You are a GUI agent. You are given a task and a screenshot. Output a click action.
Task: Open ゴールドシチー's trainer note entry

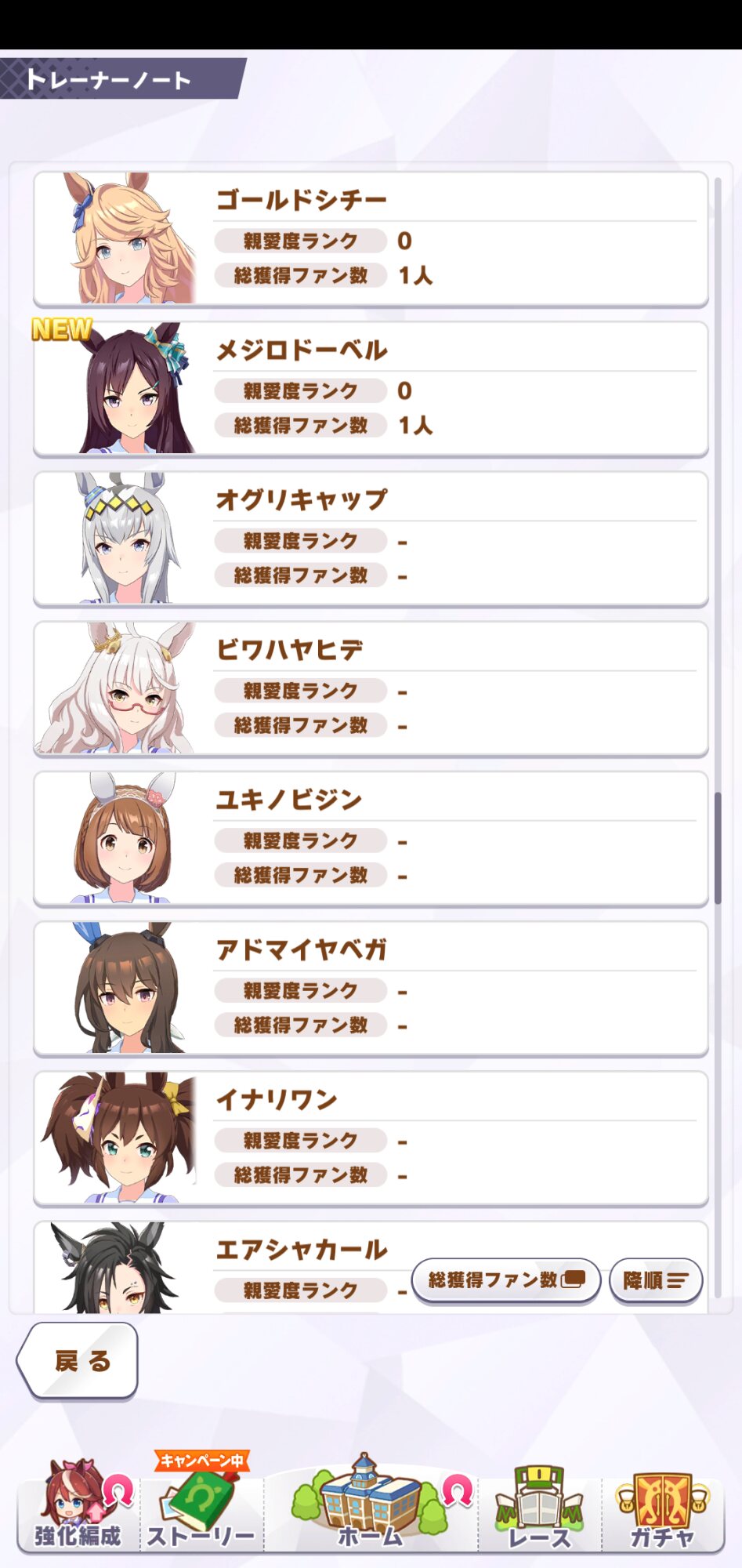click(x=371, y=239)
